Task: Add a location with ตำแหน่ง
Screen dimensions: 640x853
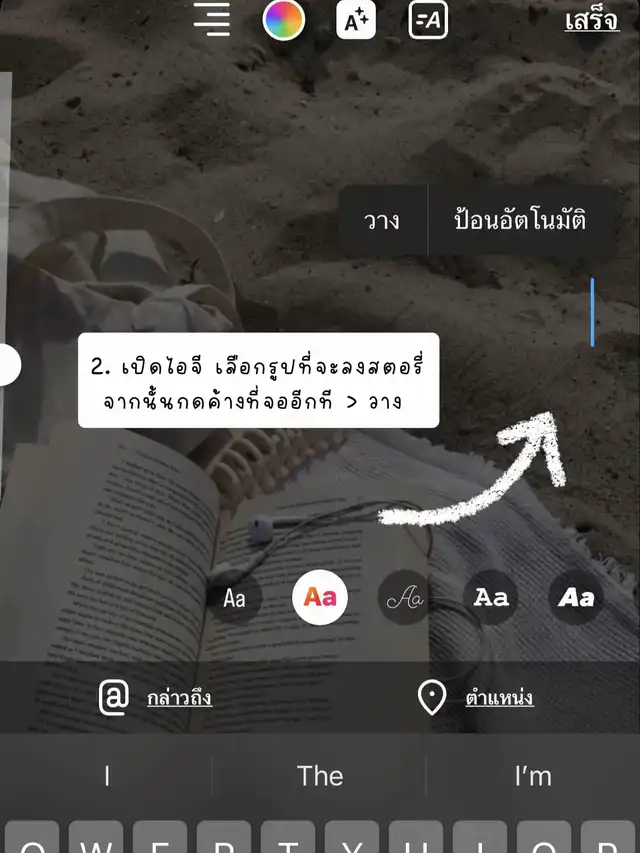Action: tap(475, 698)
